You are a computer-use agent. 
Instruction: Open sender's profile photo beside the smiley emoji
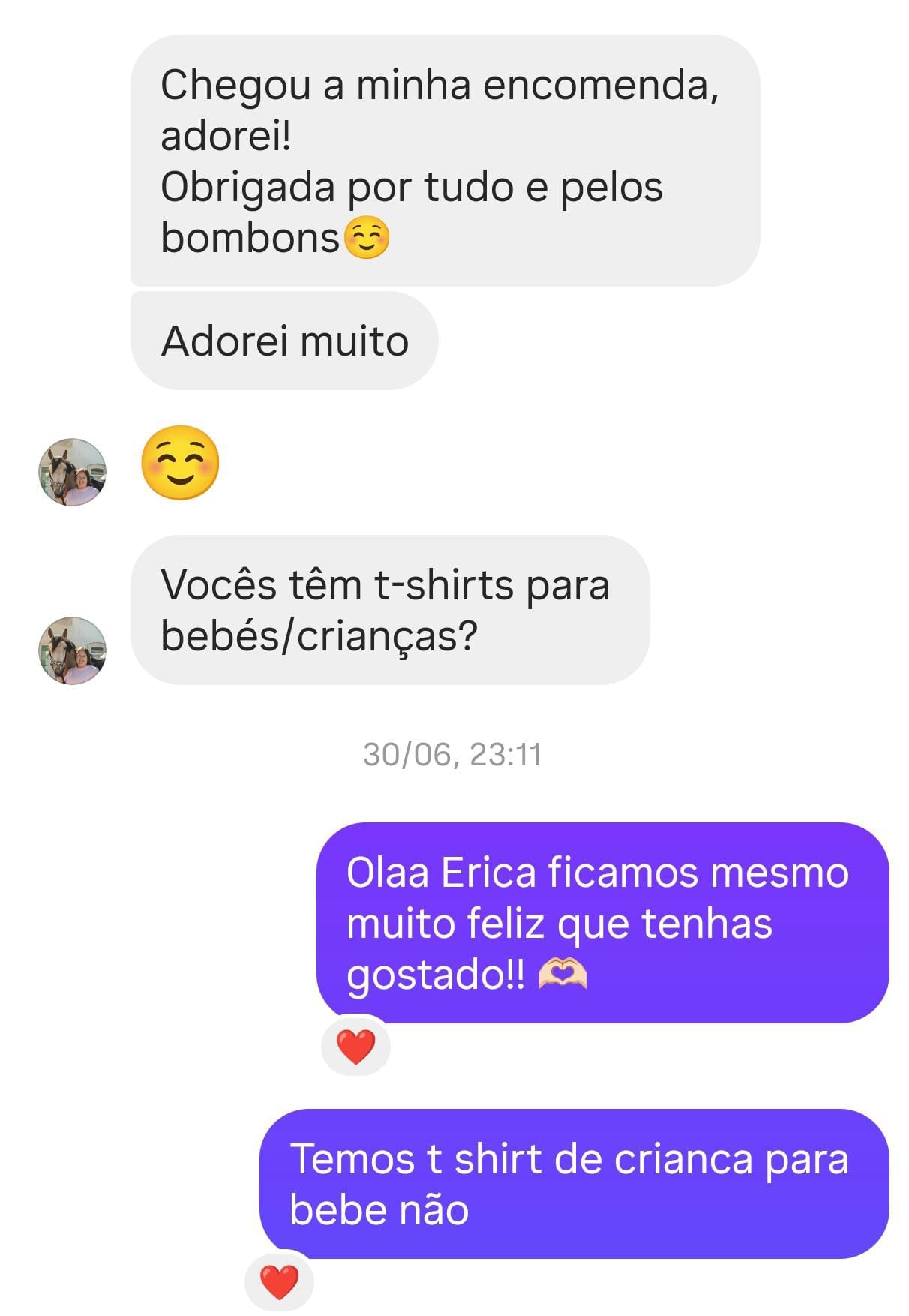[x=72, y=472]
